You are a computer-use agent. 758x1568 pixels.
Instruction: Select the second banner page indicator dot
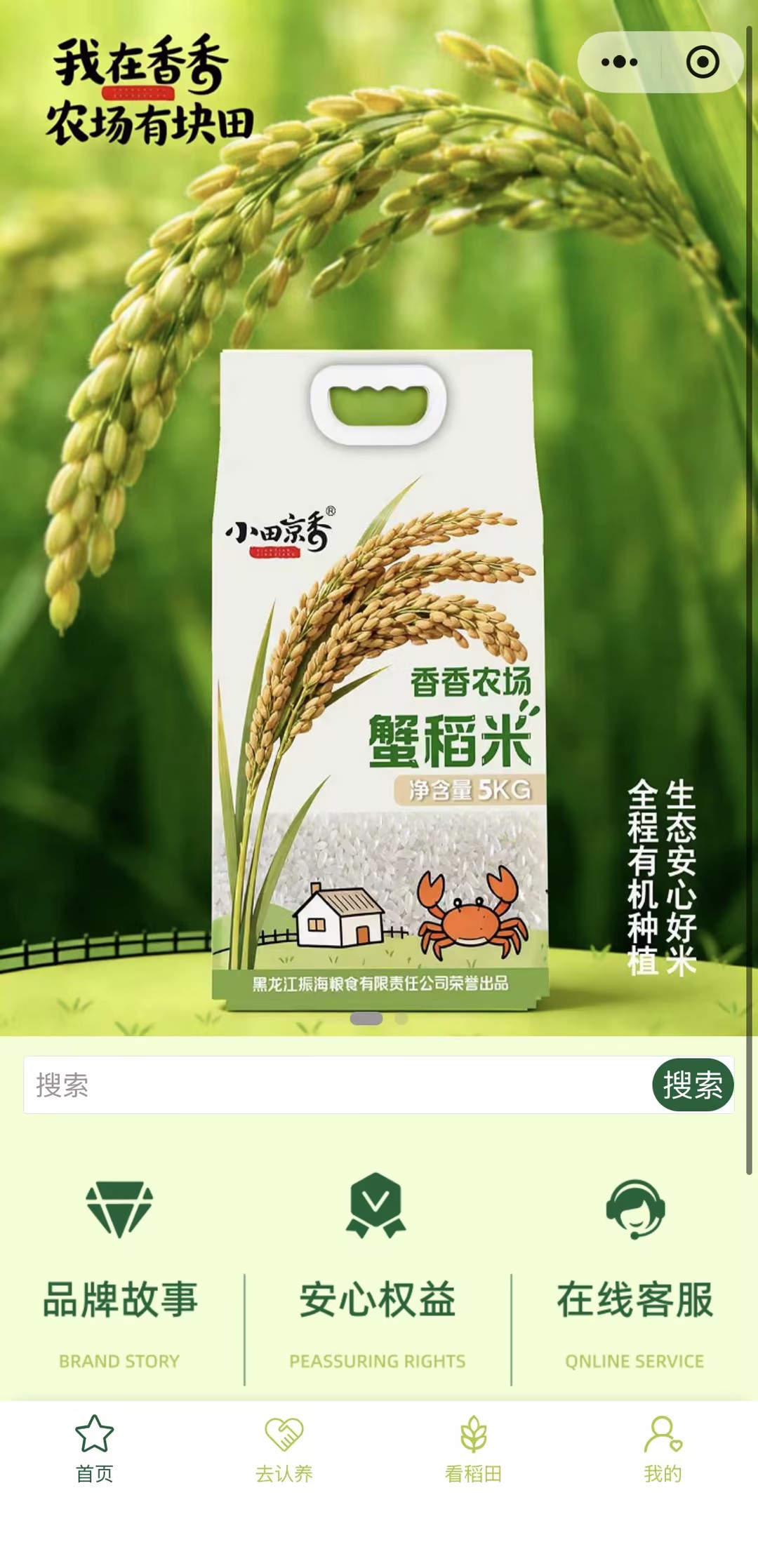point(401,1019)
